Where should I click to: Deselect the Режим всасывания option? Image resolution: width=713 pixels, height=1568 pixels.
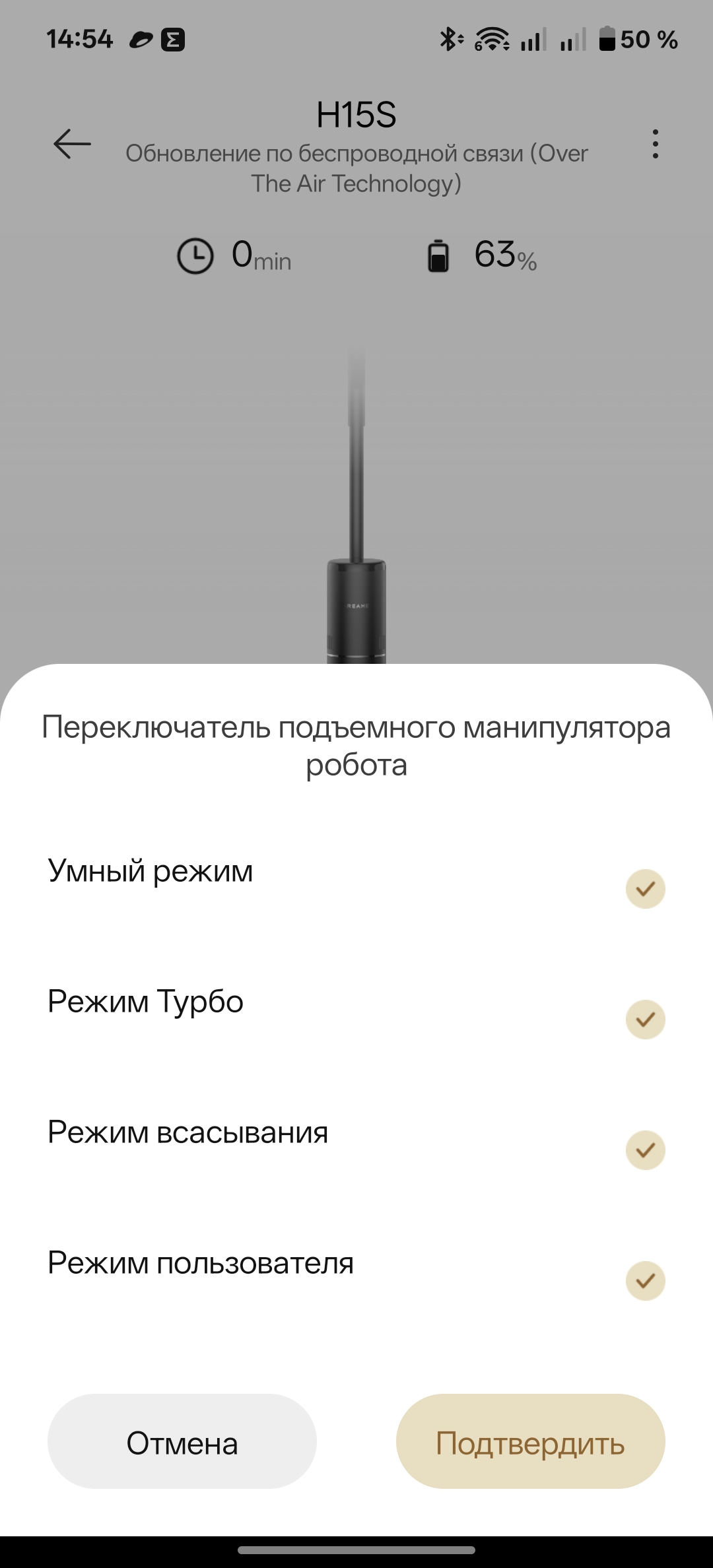click(x=645, y=1150)
